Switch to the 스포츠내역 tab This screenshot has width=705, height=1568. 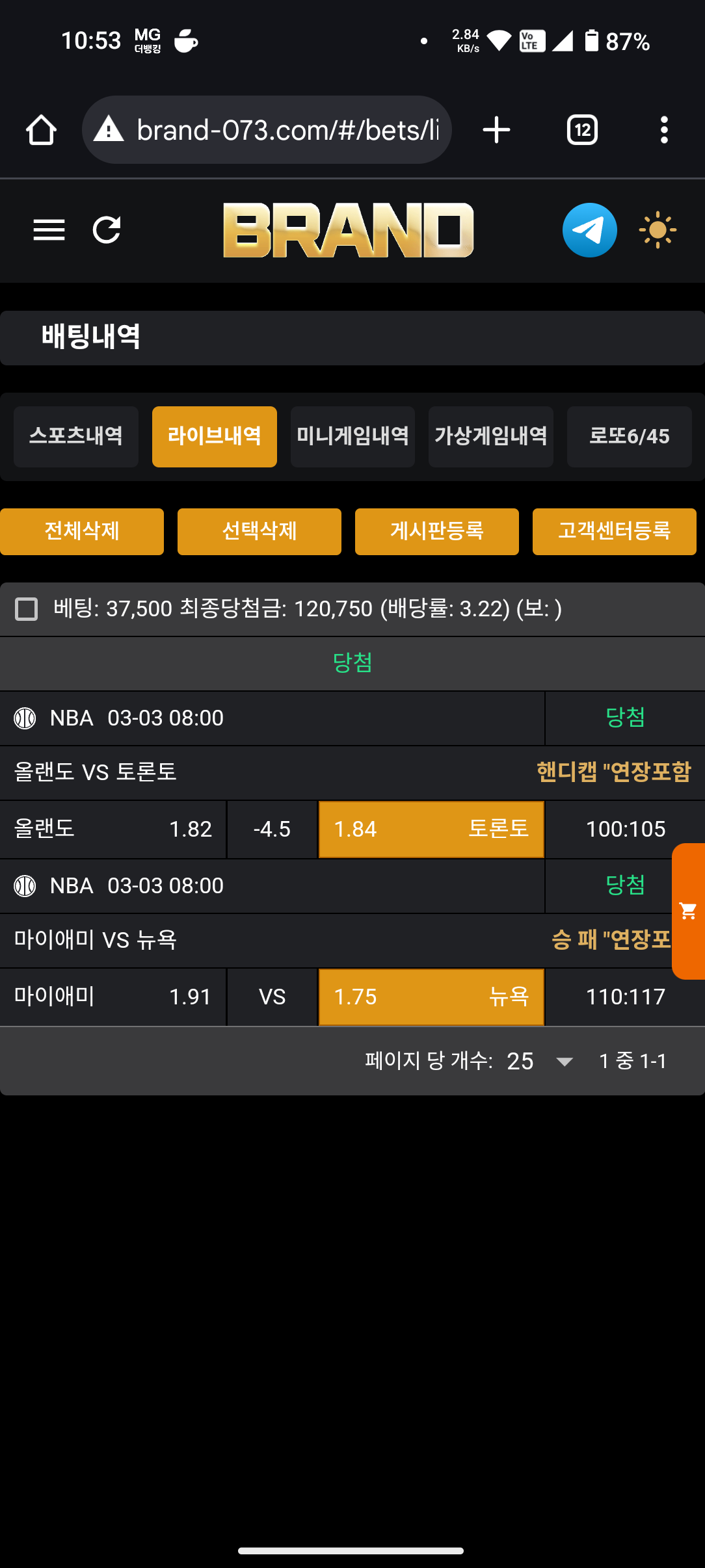(76, 436)
